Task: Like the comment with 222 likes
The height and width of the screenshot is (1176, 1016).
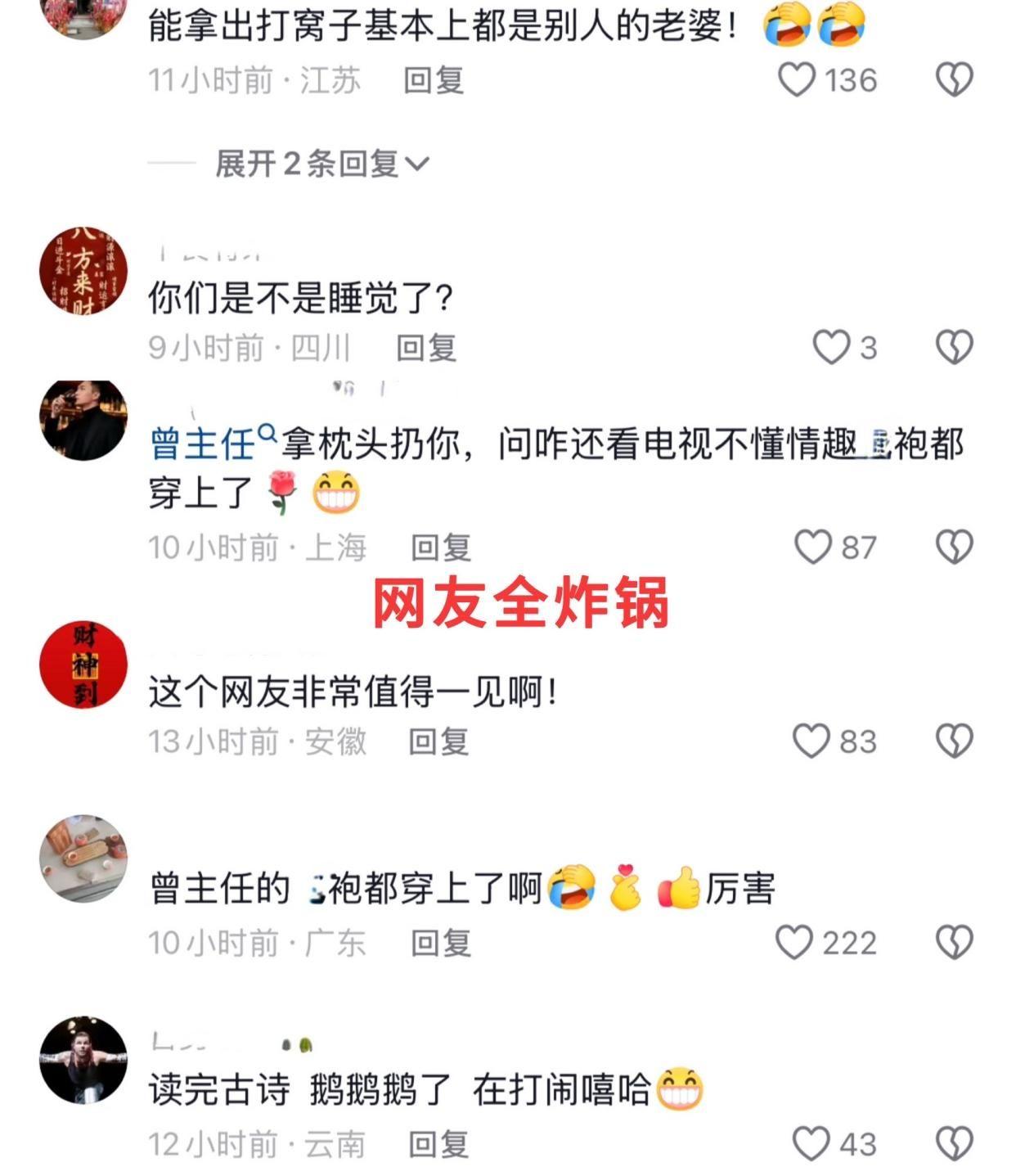Action: (794, 943)
